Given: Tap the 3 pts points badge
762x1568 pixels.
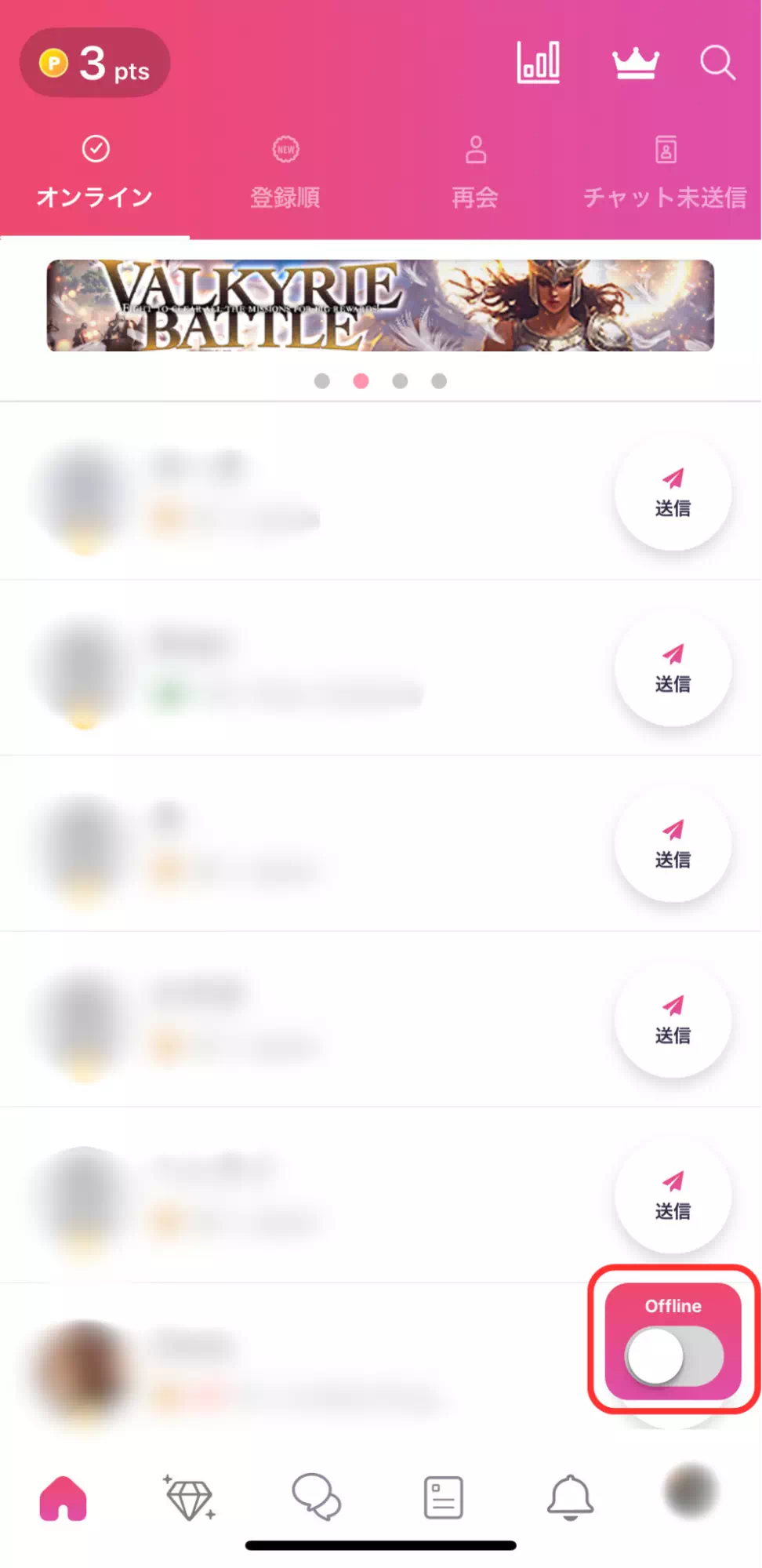Looking at the screenshot, I should [95, 63].
